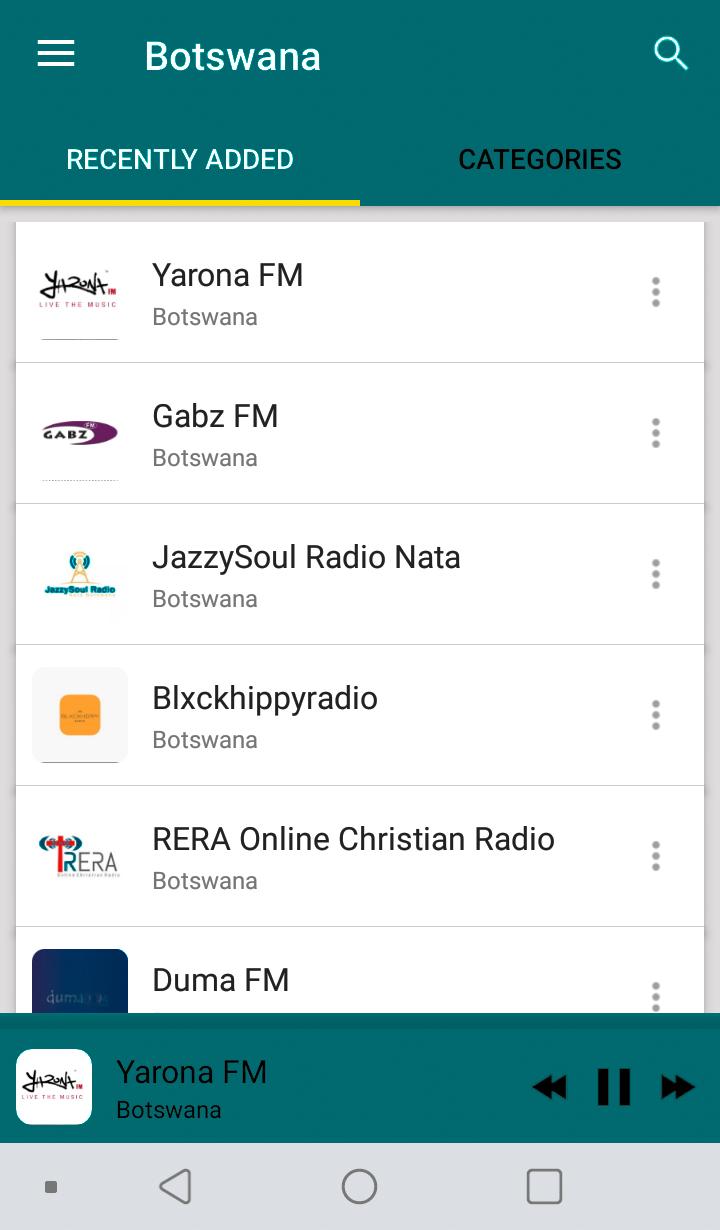Skip to the next station
Viewport: 720px width, 1230px height.
tap(677, 1087)
